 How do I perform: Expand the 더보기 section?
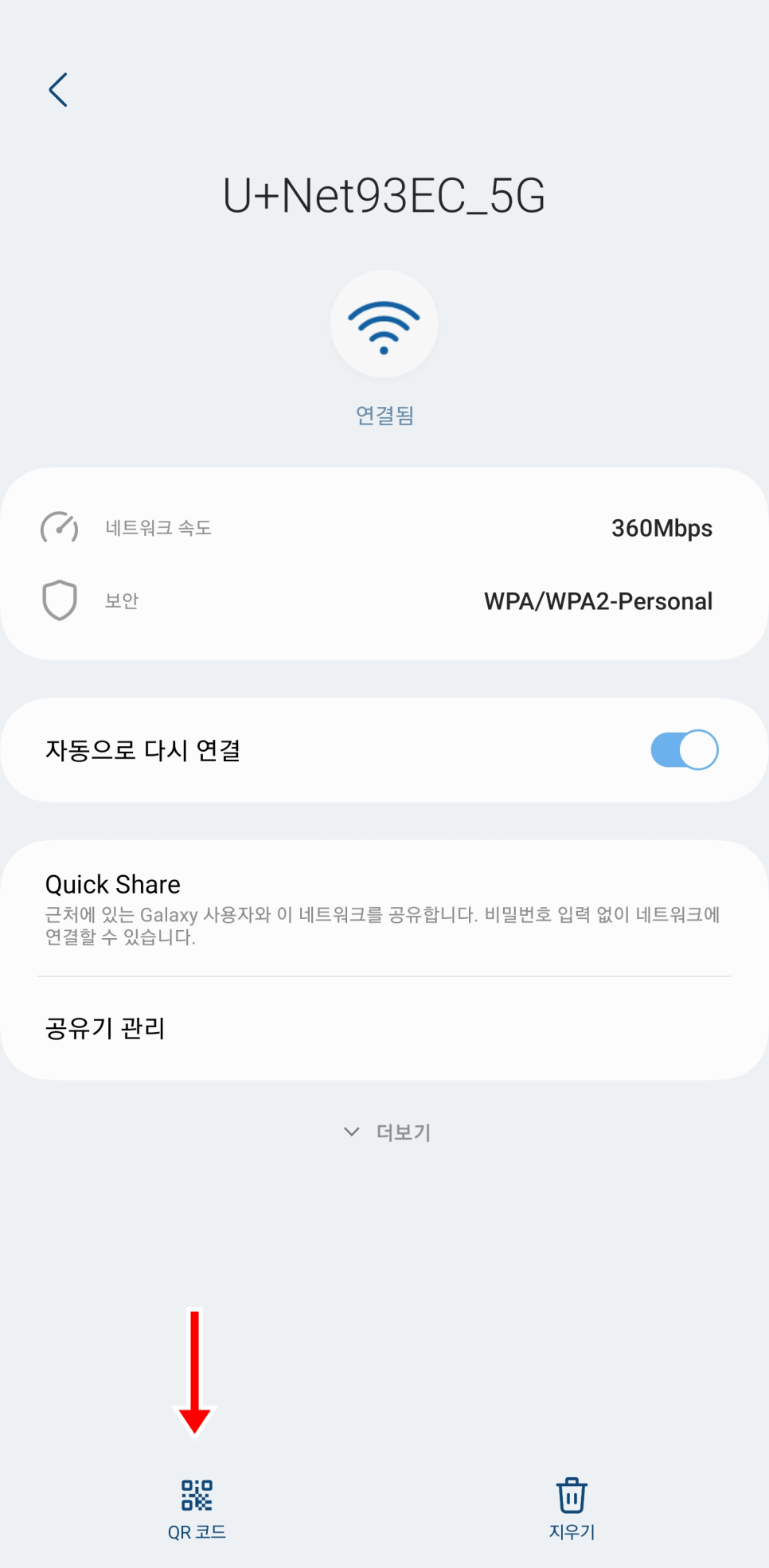click(387, 1132)
